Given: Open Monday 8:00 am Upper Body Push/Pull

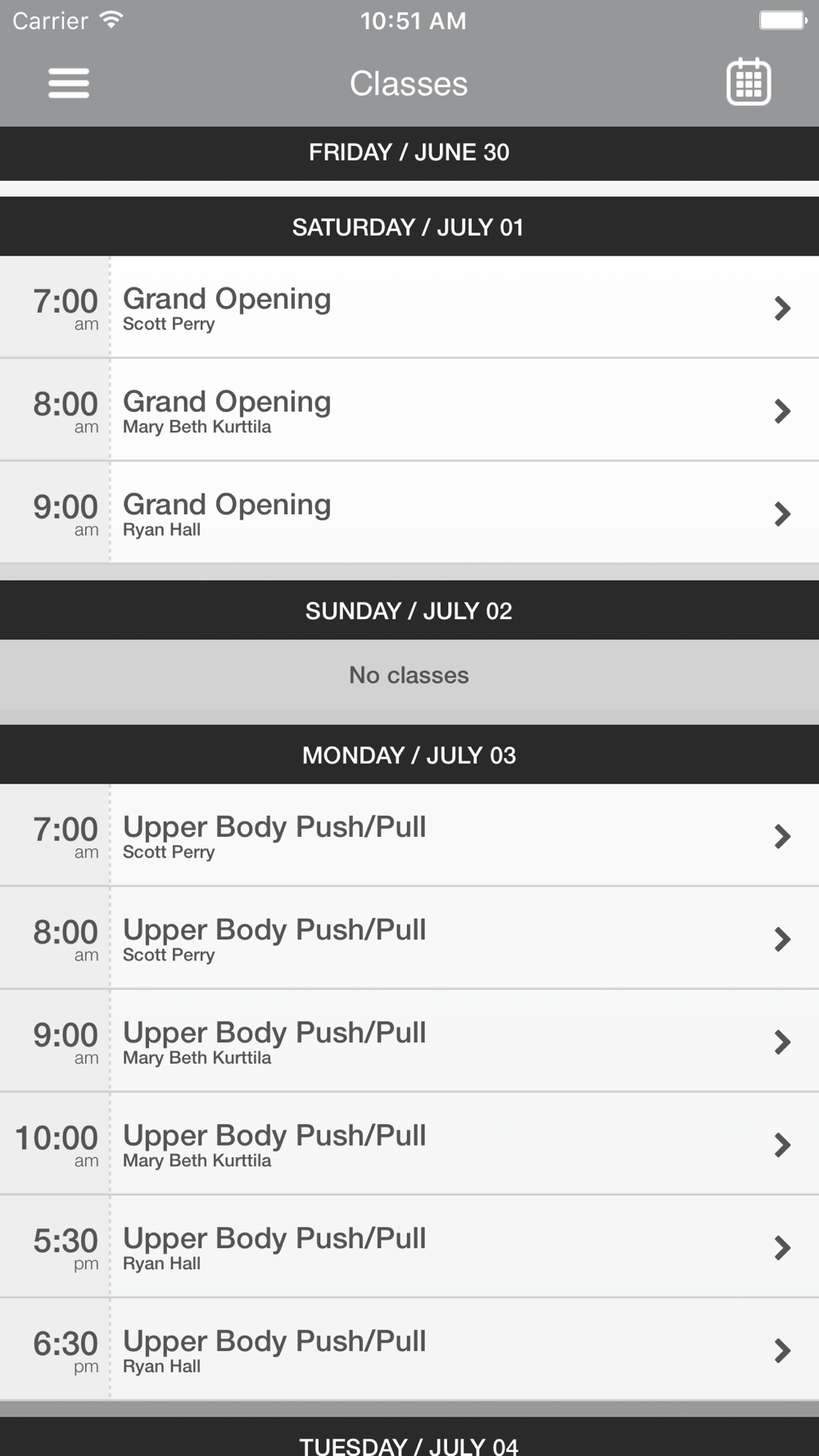Looking at the screenshot, I should [409, 939].
